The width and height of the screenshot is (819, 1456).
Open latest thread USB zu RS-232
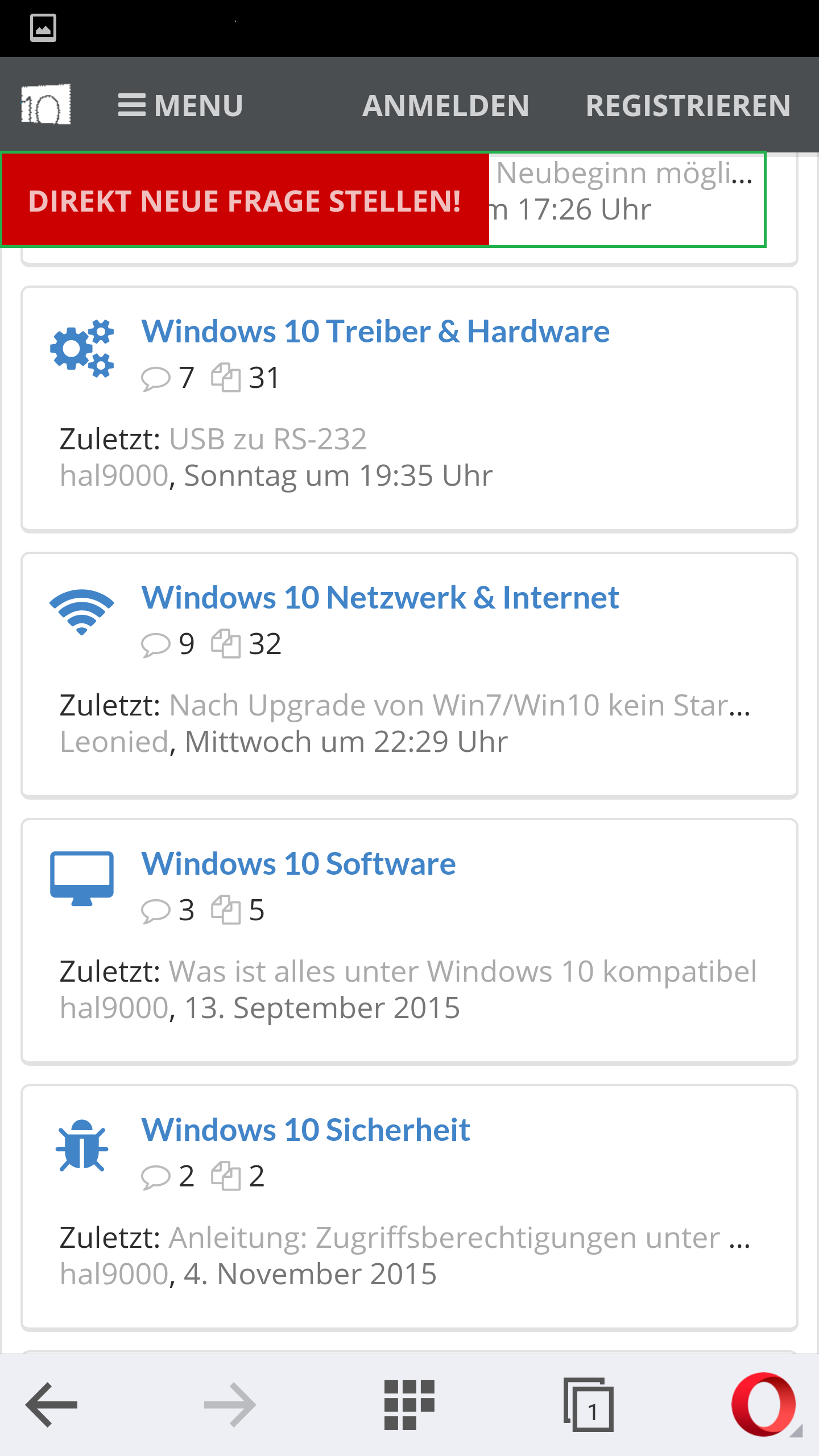(268, 439)
